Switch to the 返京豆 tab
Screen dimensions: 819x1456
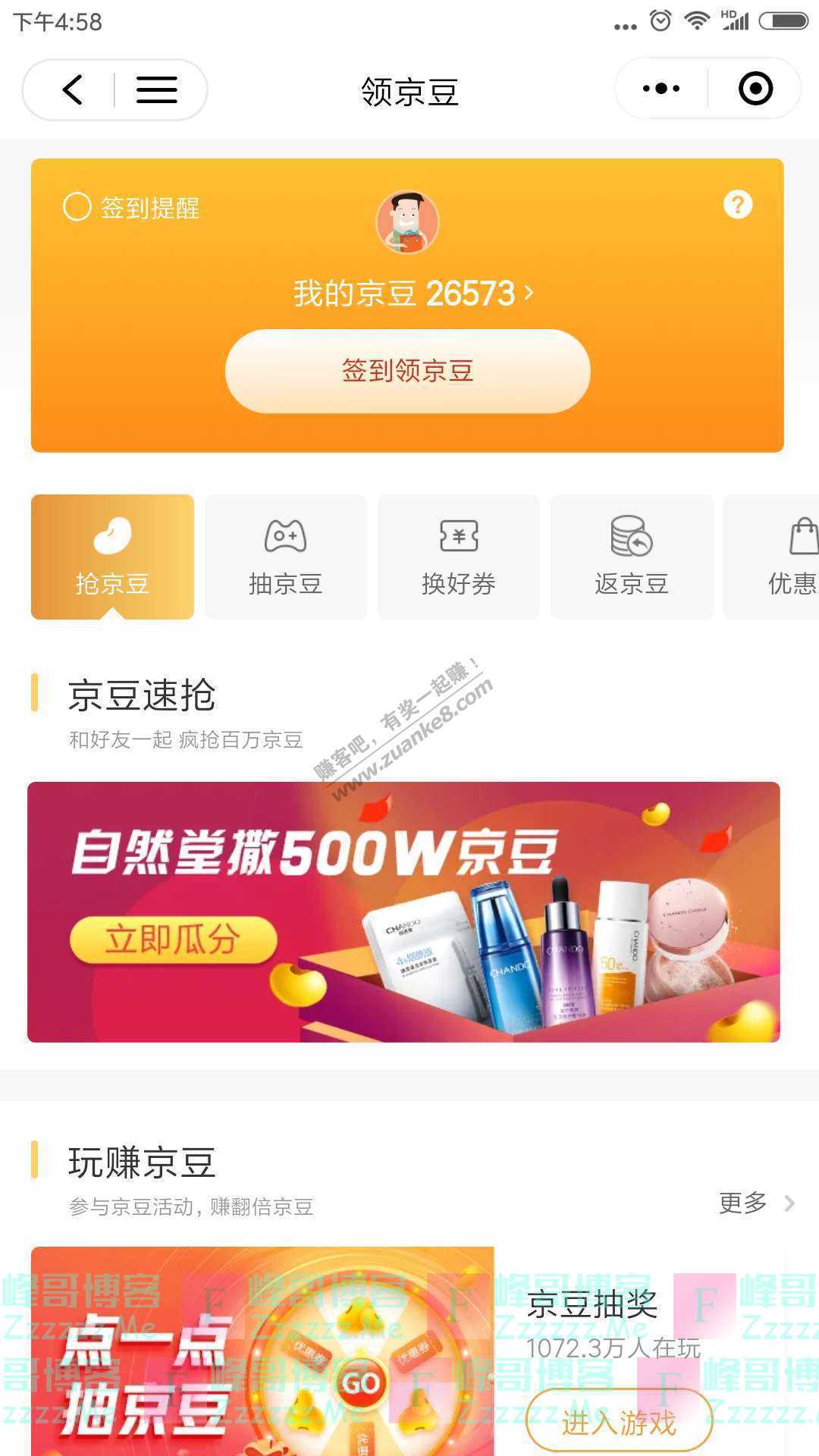tap(631, 557)
